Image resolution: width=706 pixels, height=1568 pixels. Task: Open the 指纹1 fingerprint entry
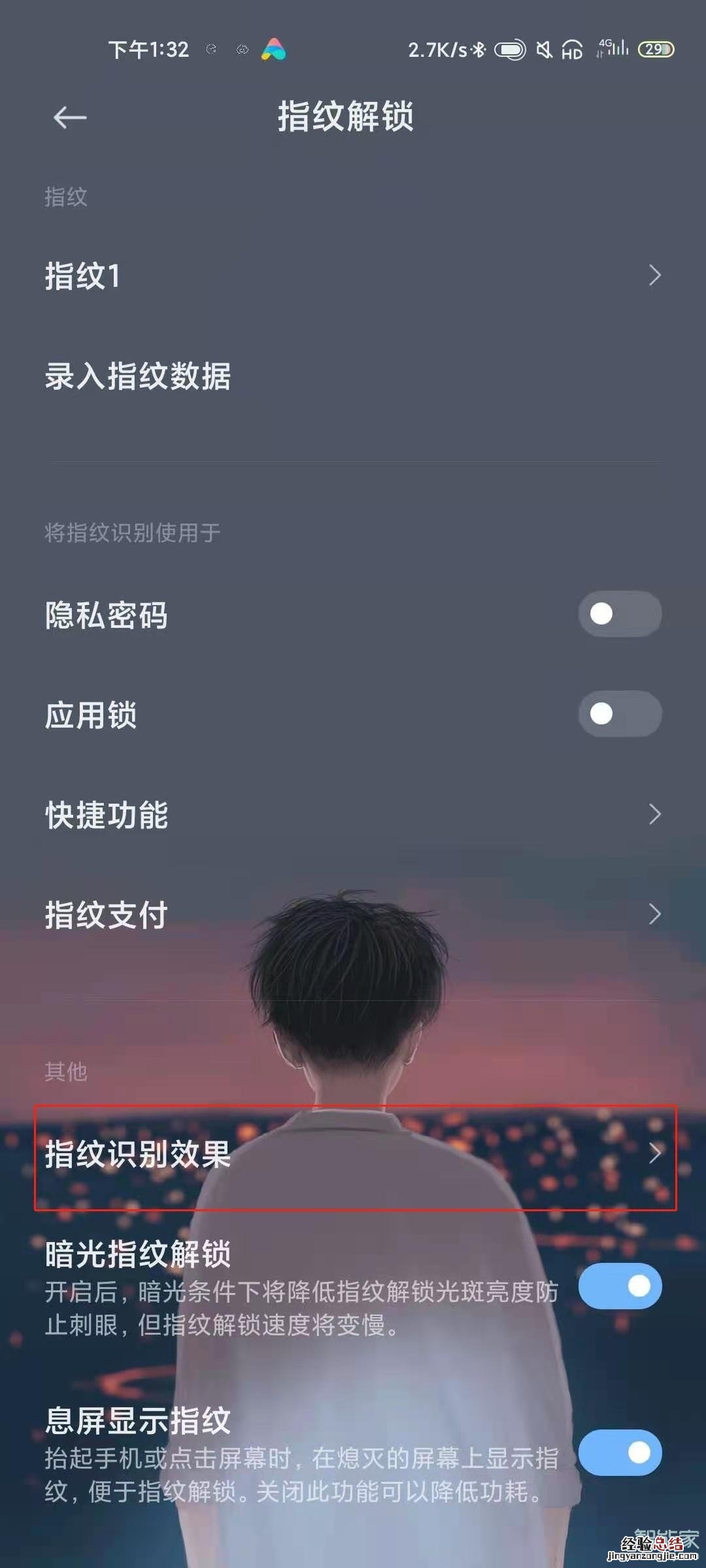click(353, 276)
